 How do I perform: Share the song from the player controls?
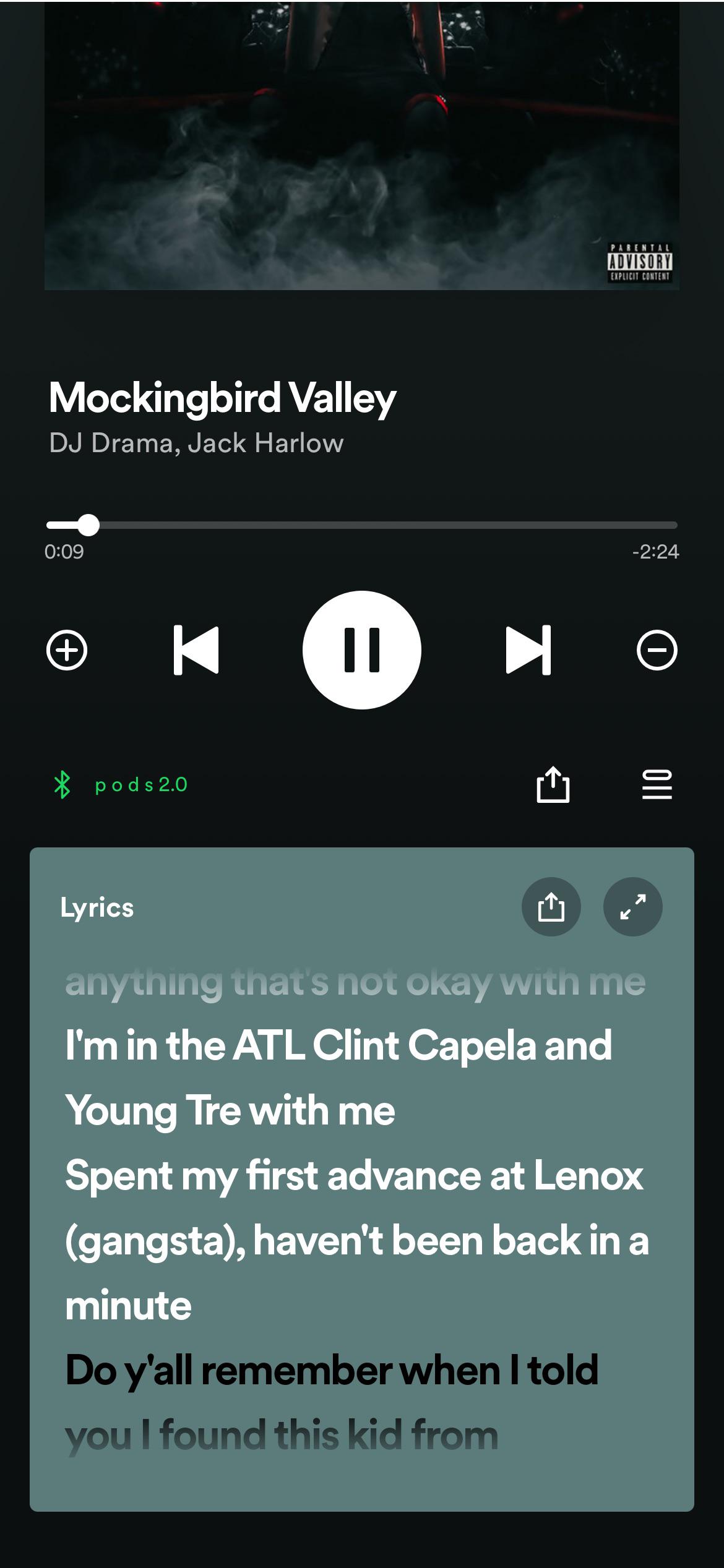pyautogui.click(x=553, y=785)
